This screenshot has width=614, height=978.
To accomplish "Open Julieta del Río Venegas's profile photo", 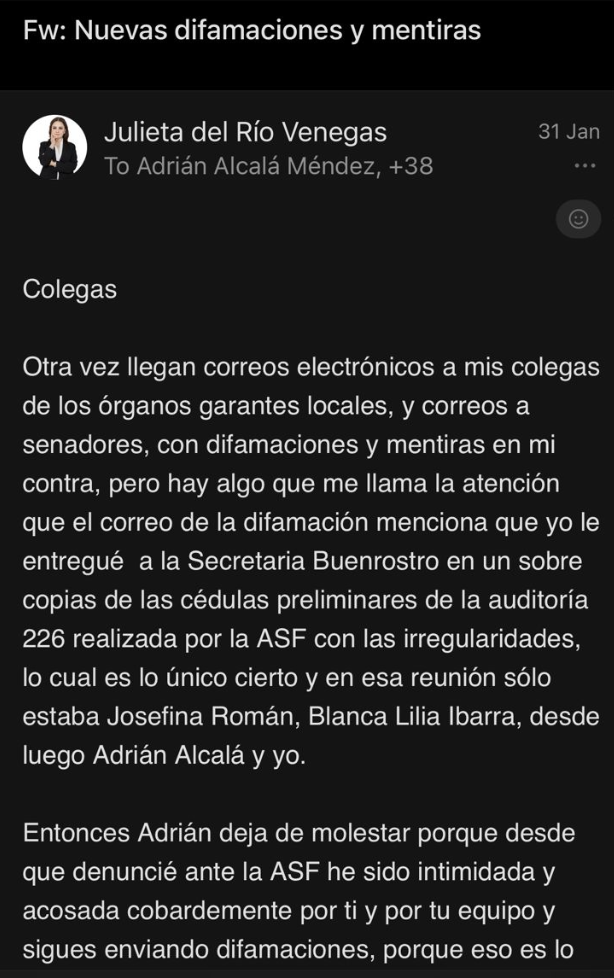I will (x=55, y=148).
